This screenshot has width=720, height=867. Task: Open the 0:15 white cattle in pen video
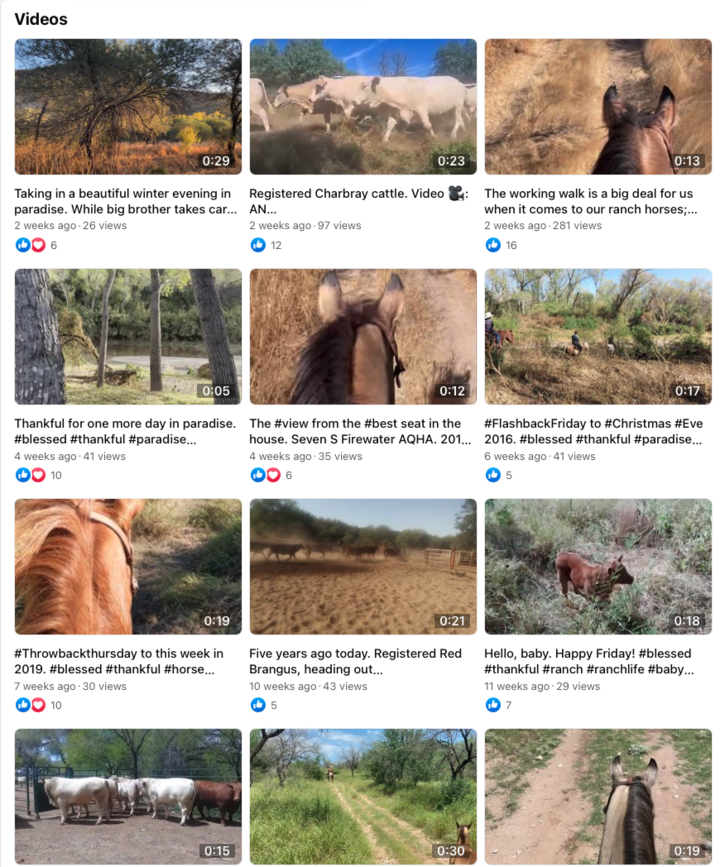point(128,796)
